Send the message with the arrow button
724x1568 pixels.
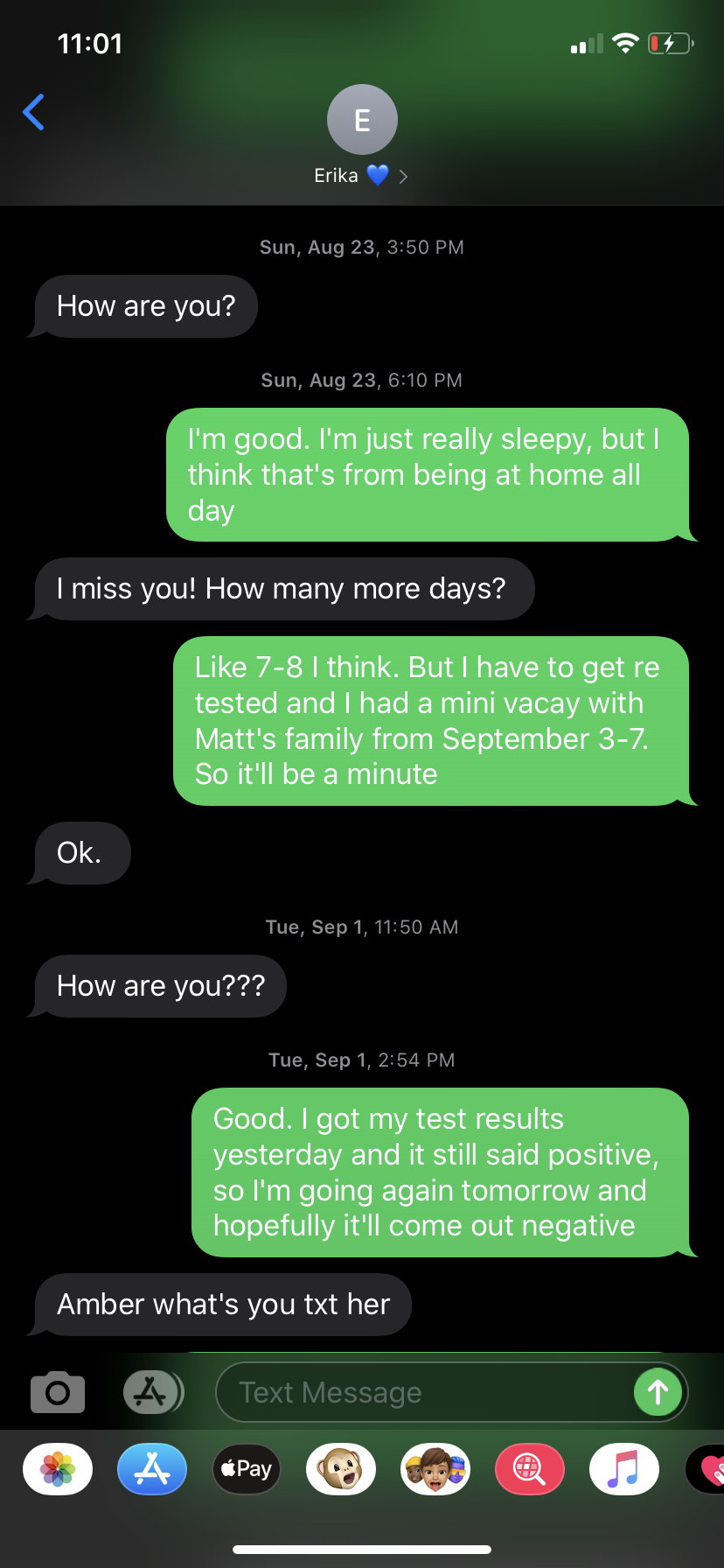658,1392
